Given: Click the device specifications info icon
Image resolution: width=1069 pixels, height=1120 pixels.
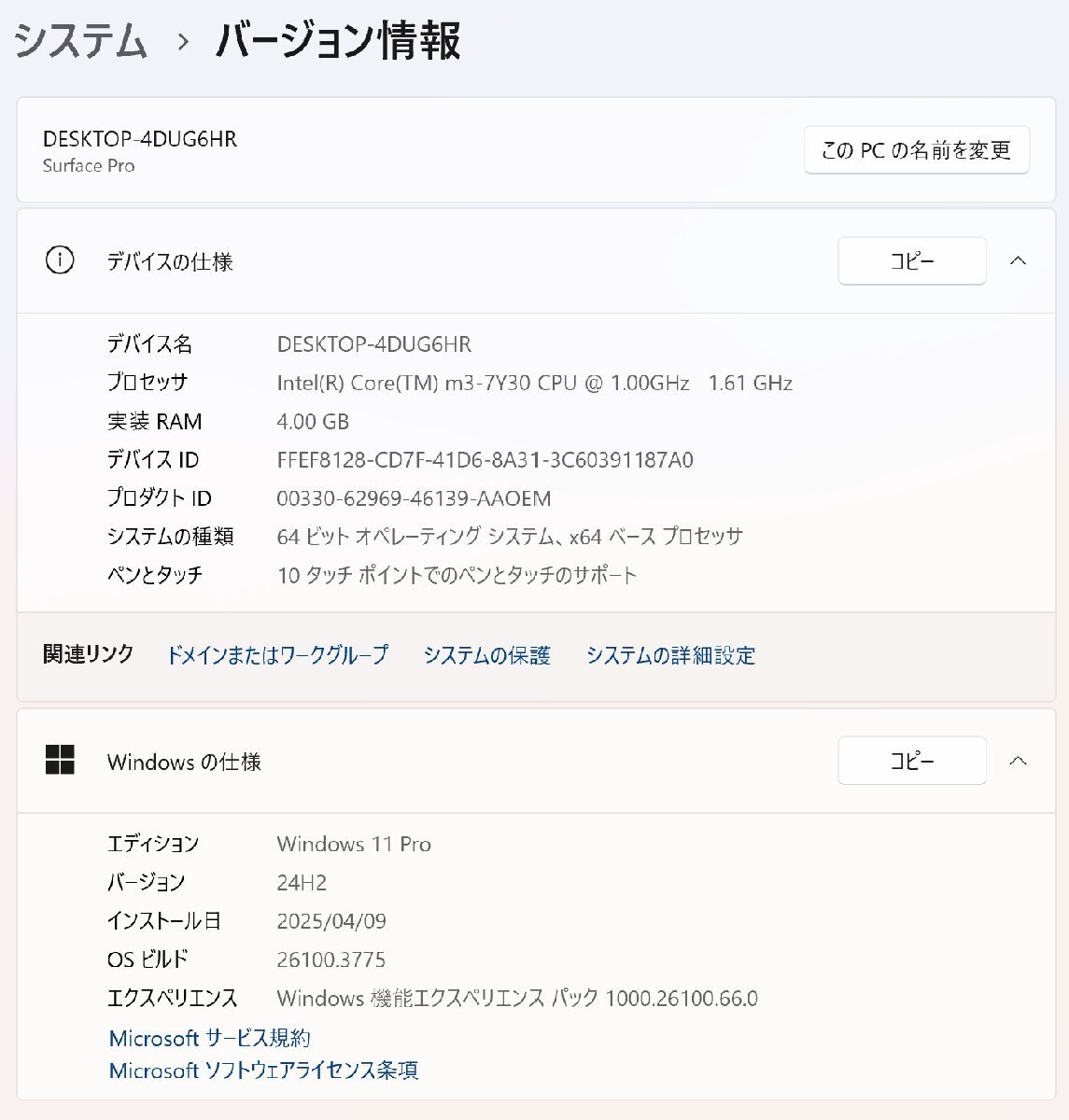Looking at the screenshot, I should pyautogui.click(x=59, y=261).
